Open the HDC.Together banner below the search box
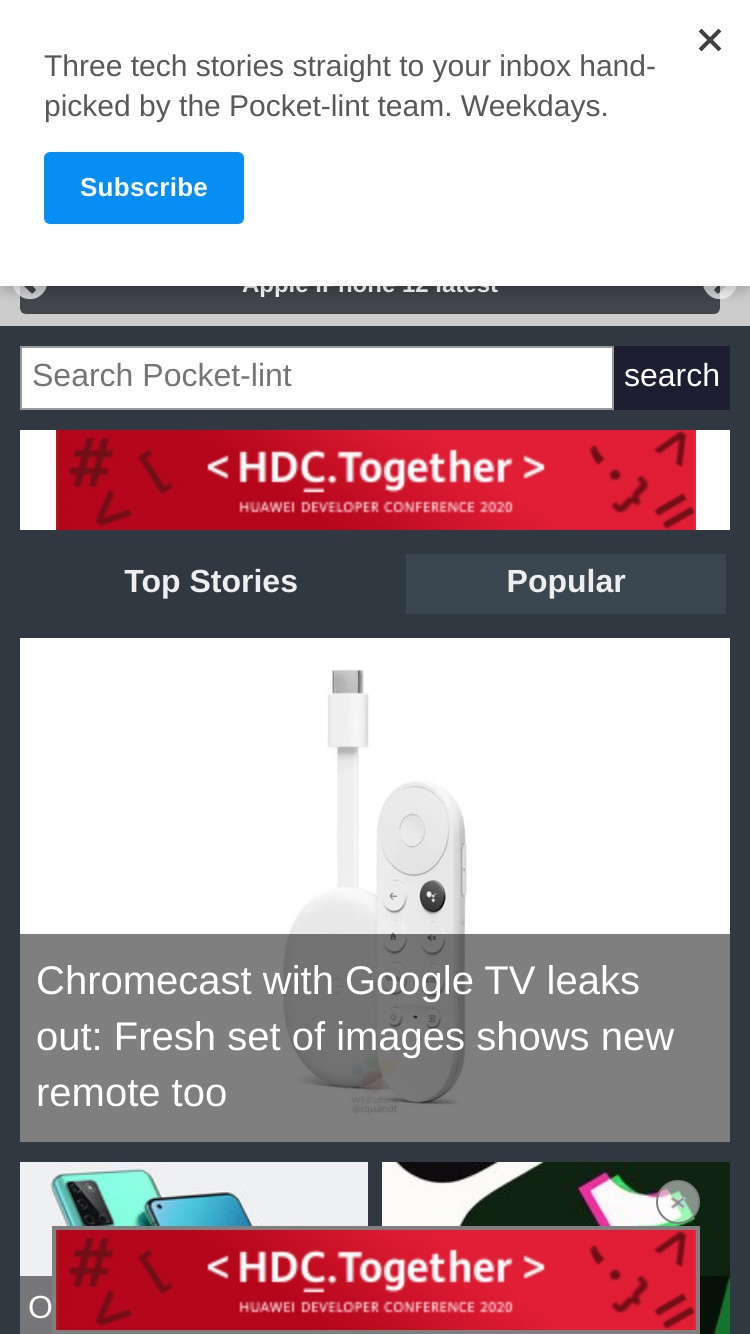The height and width of the screenshot is (1334, 750). point(375,480)
